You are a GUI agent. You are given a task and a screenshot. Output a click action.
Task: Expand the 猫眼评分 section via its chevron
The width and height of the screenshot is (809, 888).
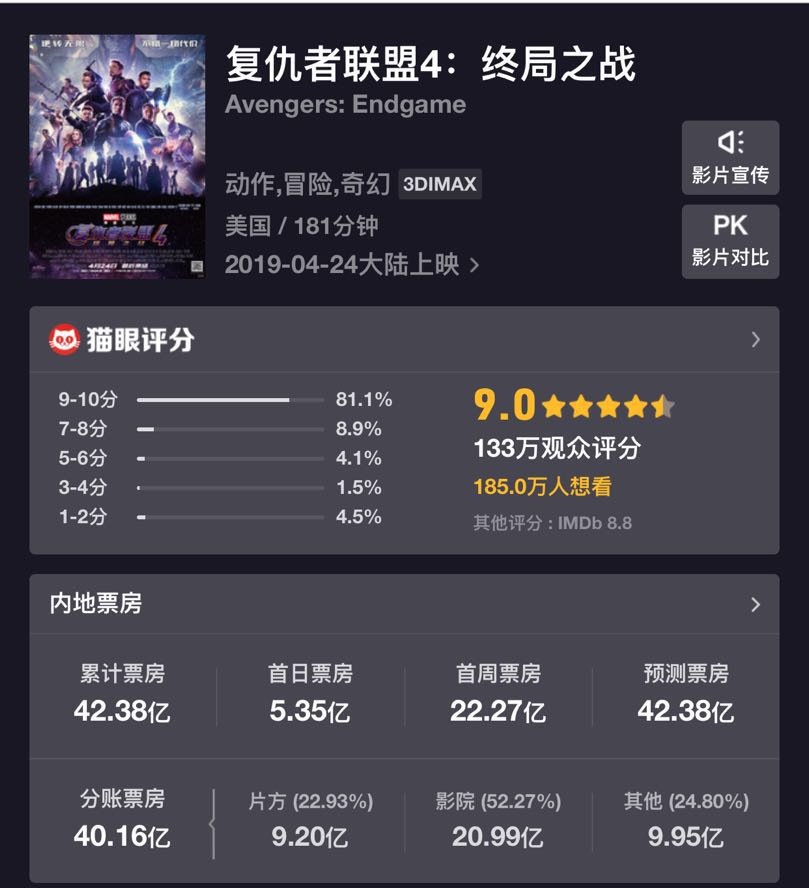pyautogui.click(x=756, y=338)
